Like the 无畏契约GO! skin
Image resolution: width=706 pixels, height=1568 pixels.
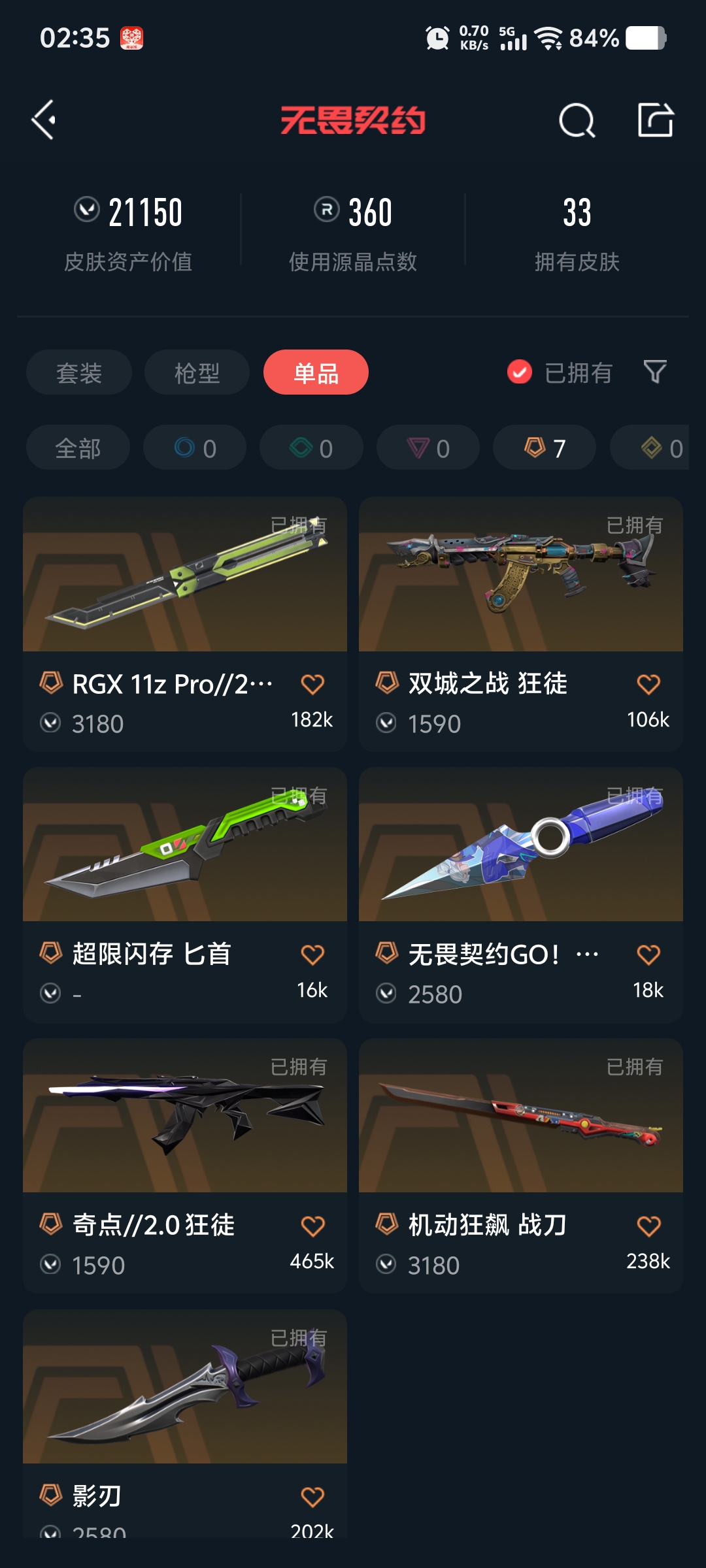coord(648,955)
